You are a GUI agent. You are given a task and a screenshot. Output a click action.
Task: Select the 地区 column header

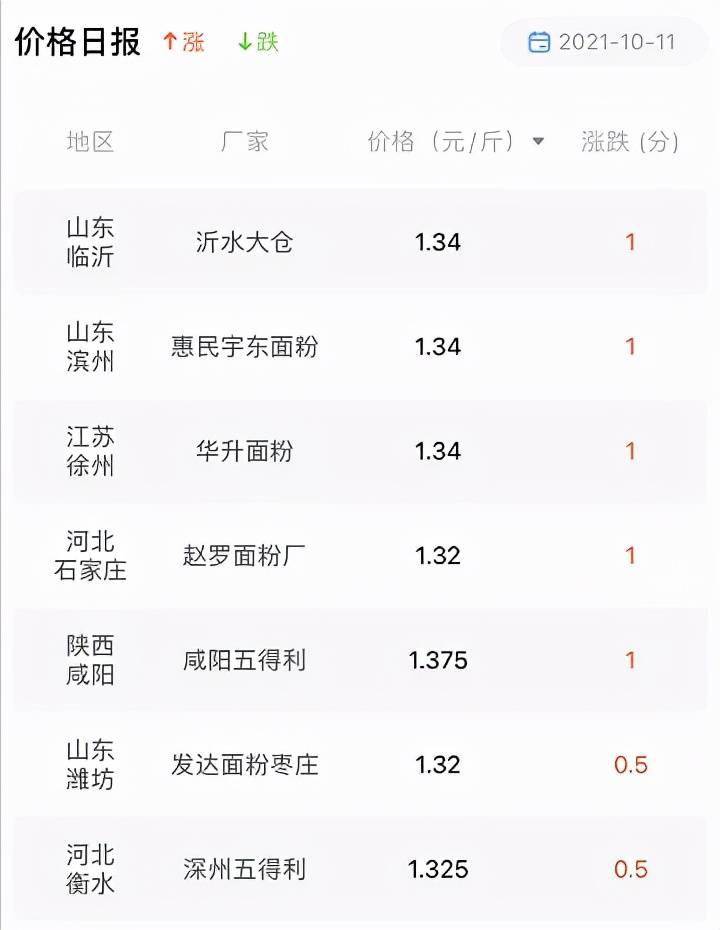(88, 141)
